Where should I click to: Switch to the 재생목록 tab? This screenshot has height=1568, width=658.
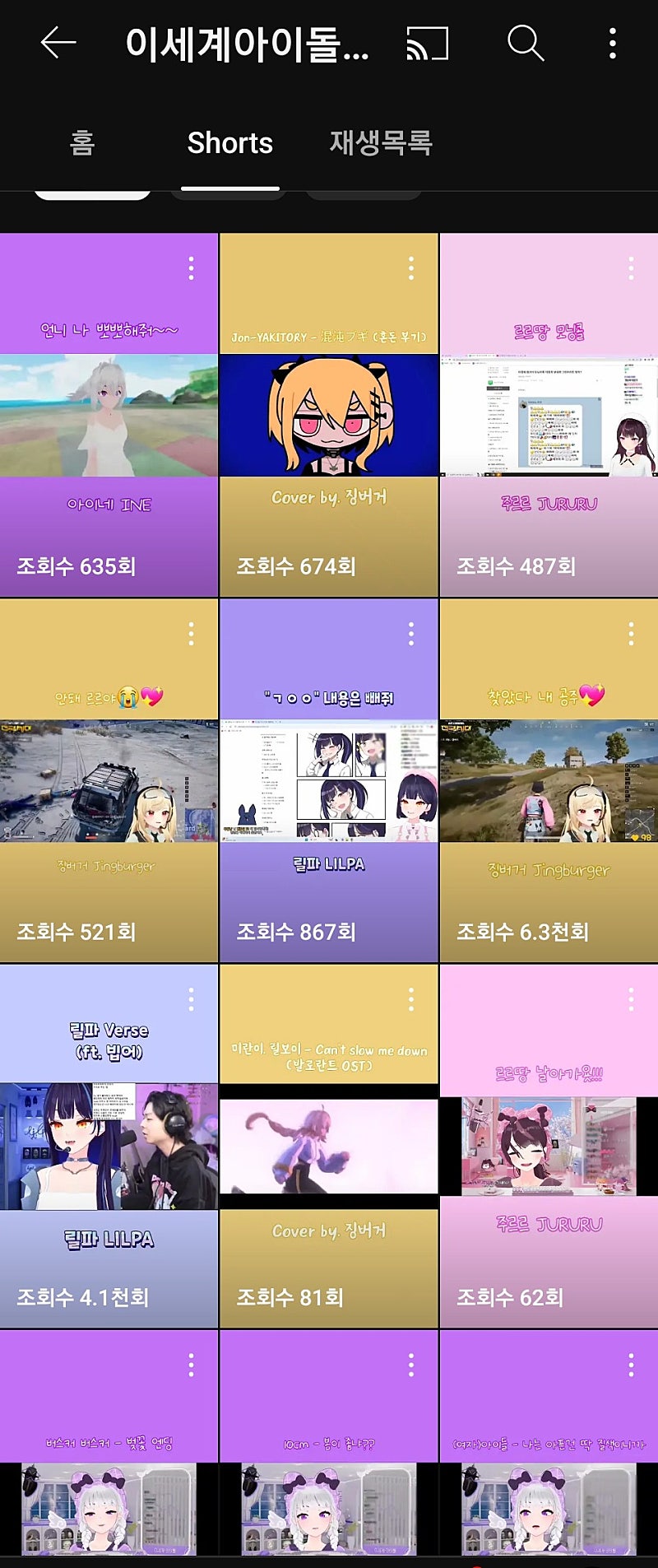pos(381,143)
